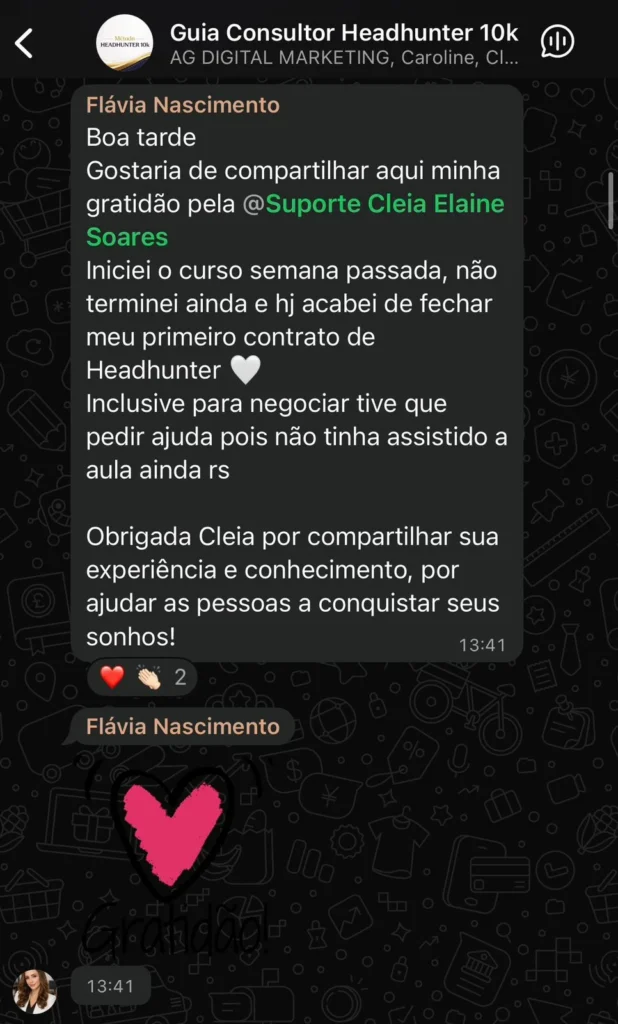Go back to the chat list
Screen dimensions: 618x1024
(x=25, y=42)
